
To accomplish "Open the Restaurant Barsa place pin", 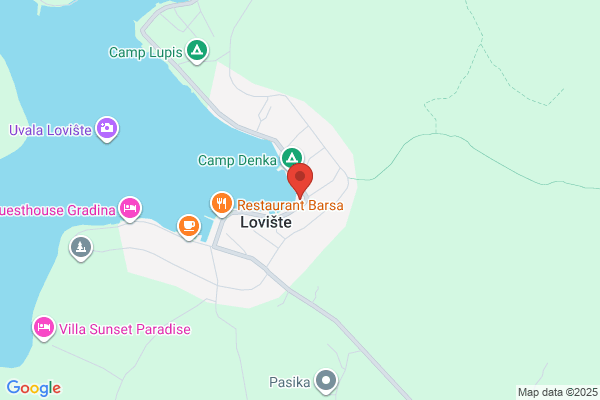I will click(222, 203).
